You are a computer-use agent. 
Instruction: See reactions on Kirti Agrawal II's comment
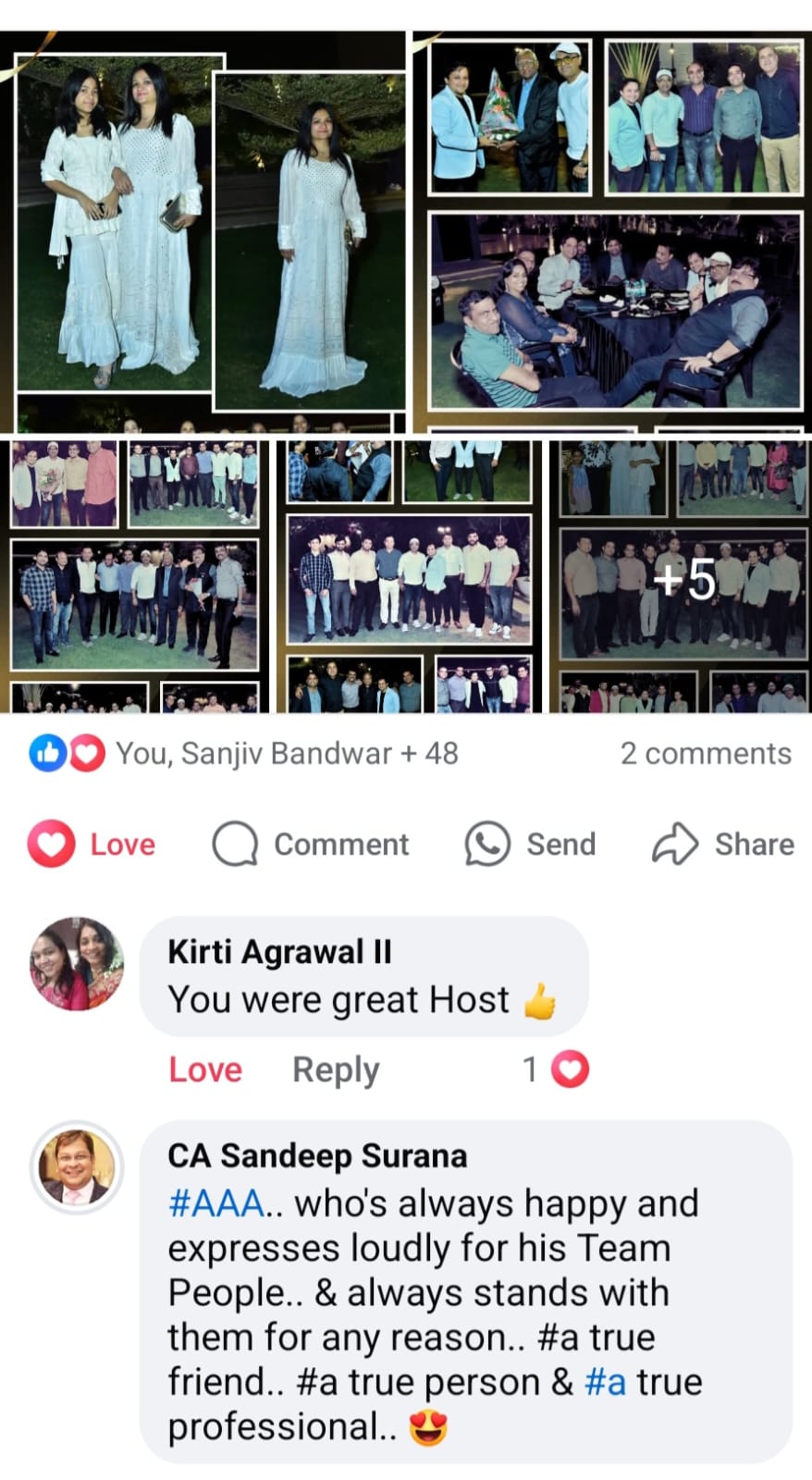556,1069
